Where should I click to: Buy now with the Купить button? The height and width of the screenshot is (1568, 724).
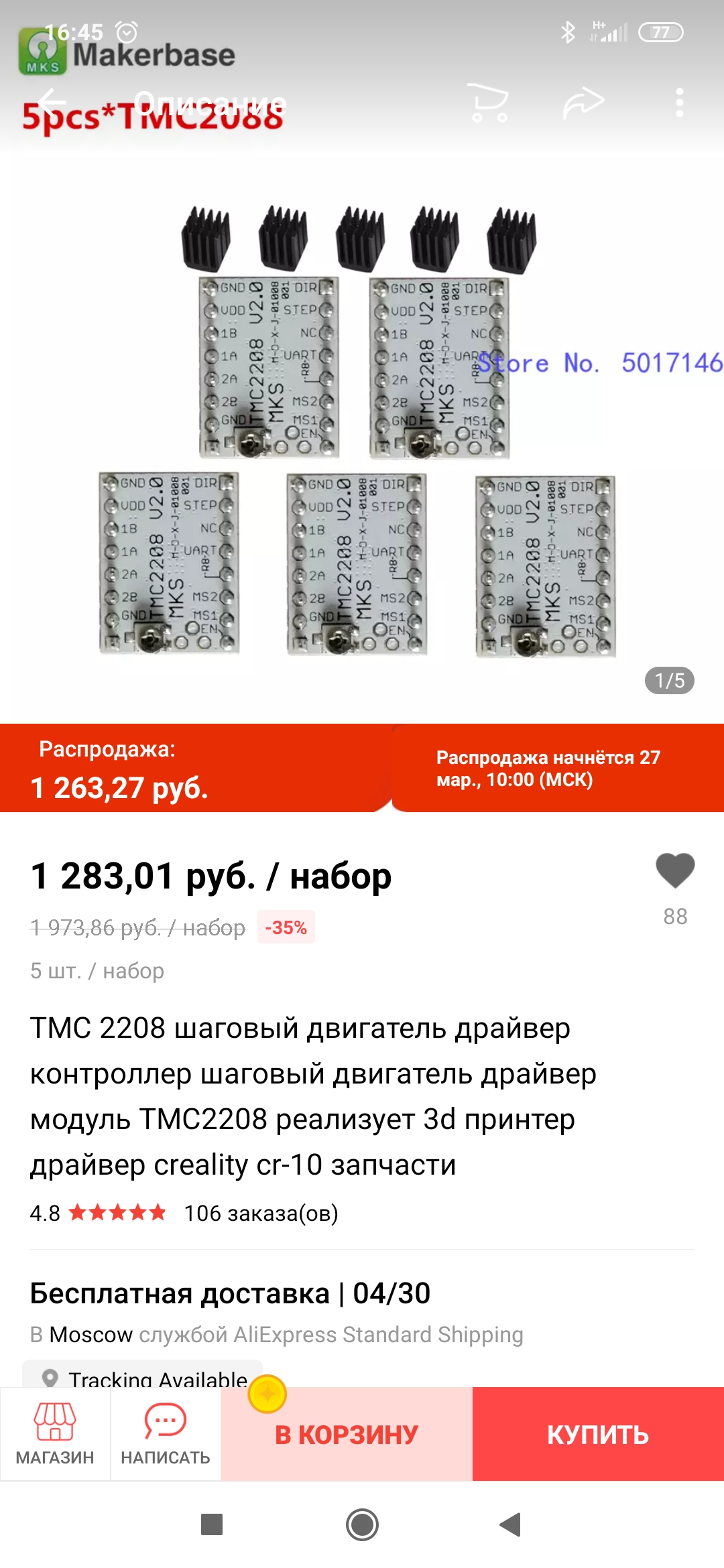click(x=598, y=1435)
